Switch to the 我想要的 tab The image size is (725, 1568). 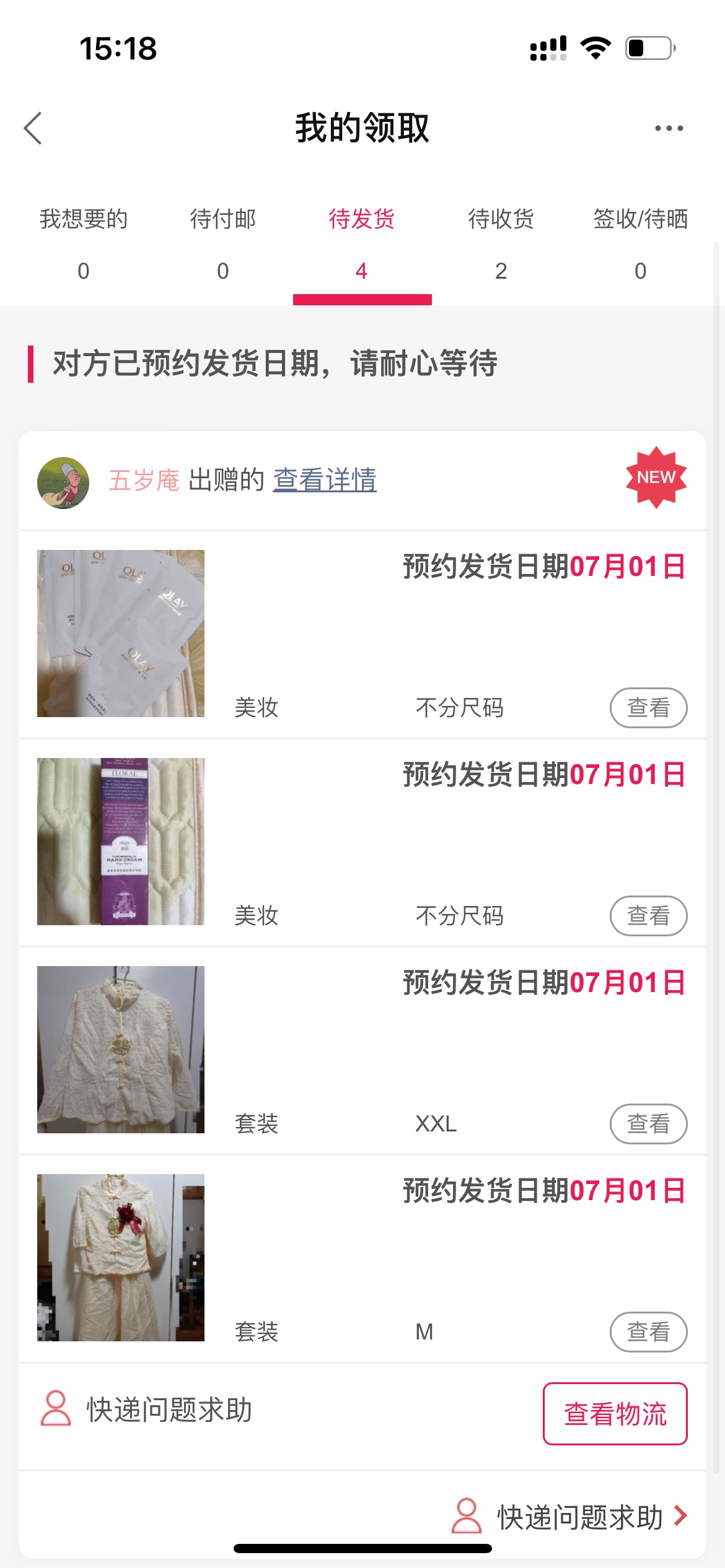click(84, 244)
